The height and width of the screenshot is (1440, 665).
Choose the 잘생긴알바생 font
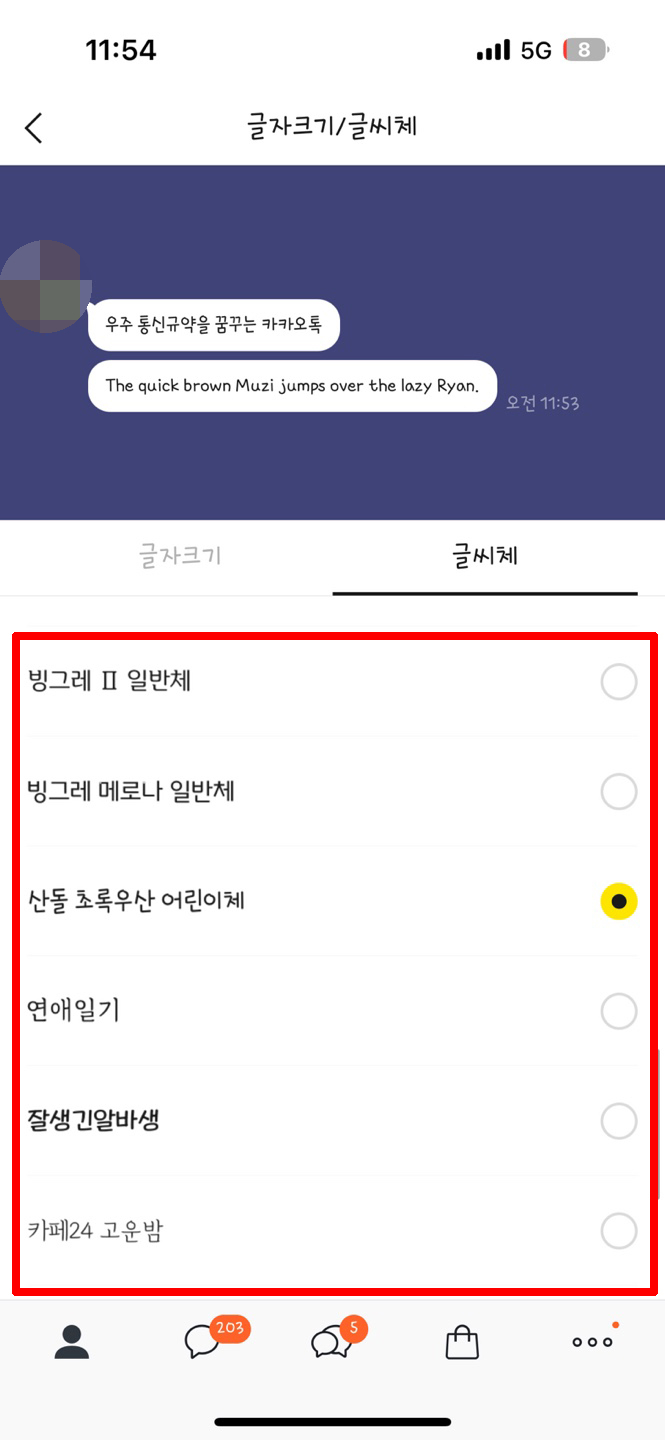coord(618,1121)
